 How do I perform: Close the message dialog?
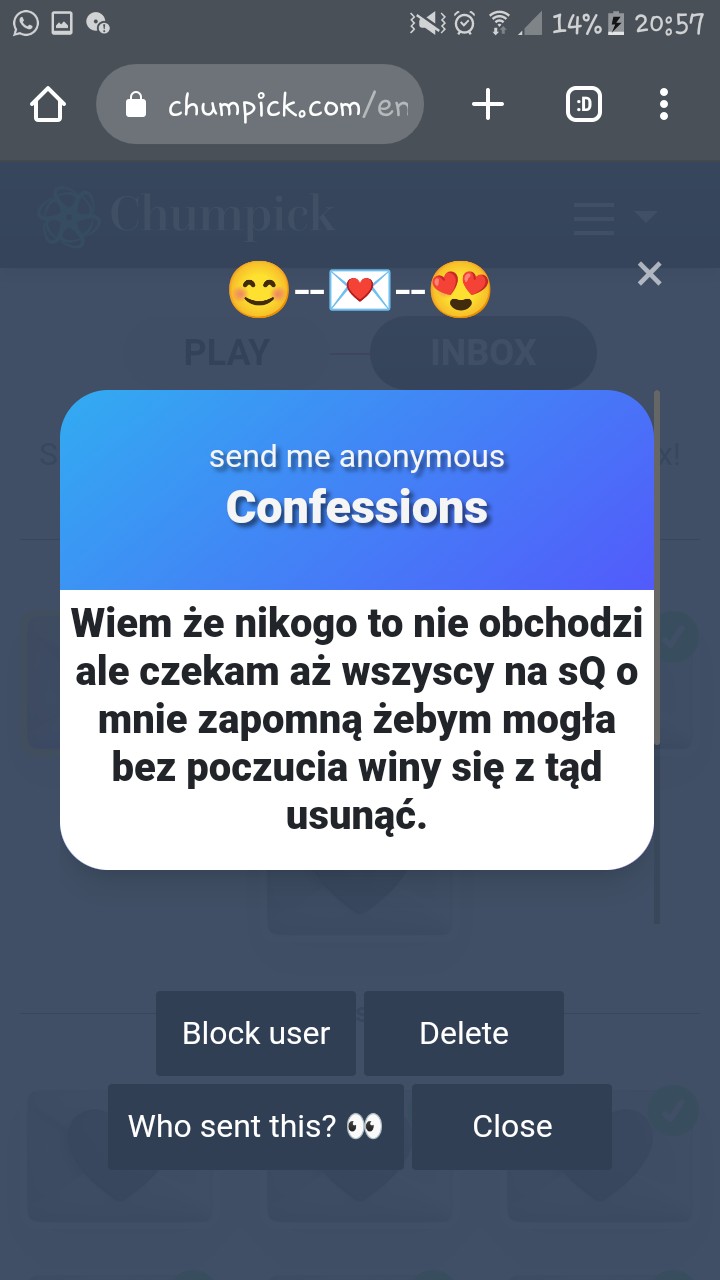pyautogui.click(x=512, y=1126)
